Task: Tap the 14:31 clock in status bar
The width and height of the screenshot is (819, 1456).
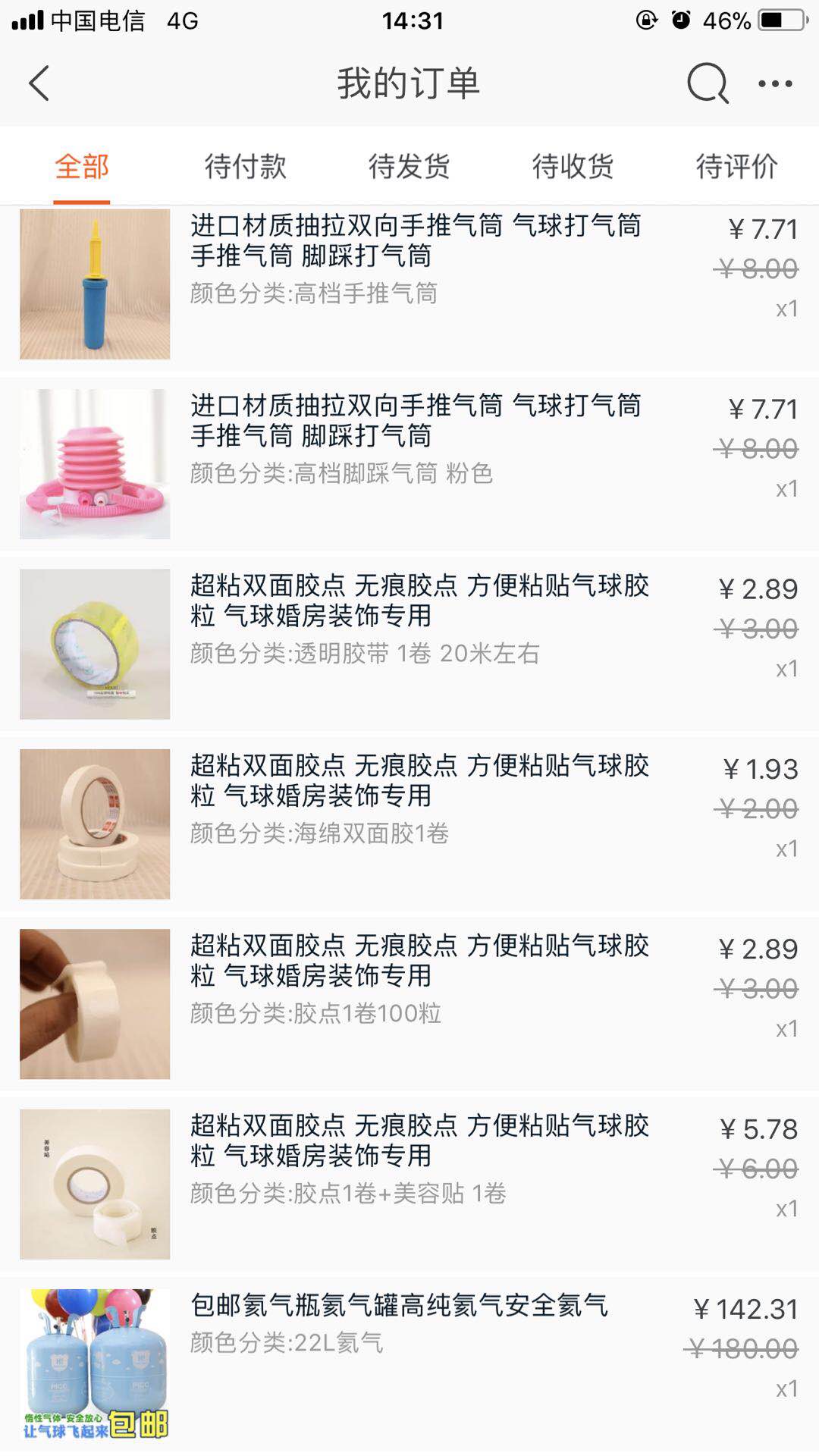Action: click(409, 21)
